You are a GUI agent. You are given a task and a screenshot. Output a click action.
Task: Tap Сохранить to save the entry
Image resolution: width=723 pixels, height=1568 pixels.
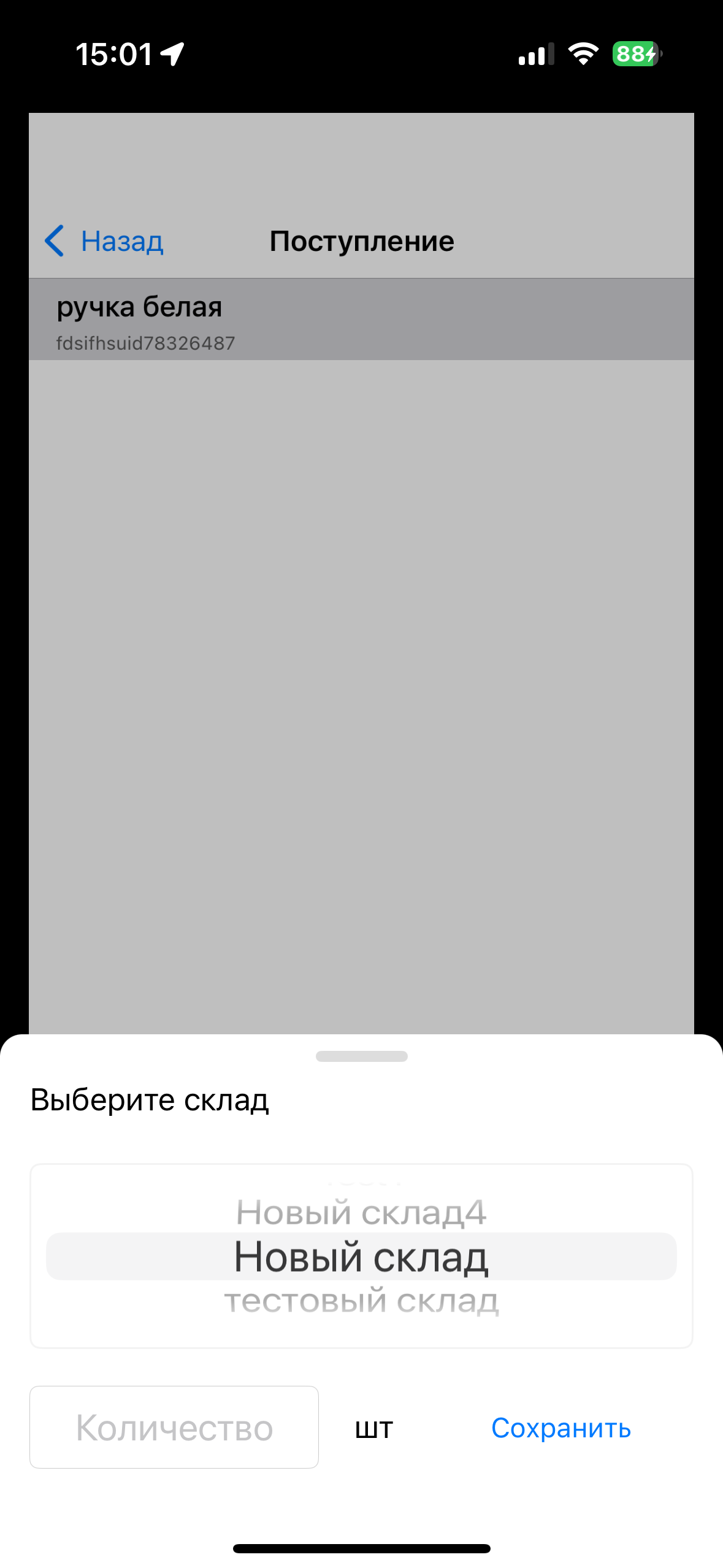pyautogui.click(x=561, y=1428)
